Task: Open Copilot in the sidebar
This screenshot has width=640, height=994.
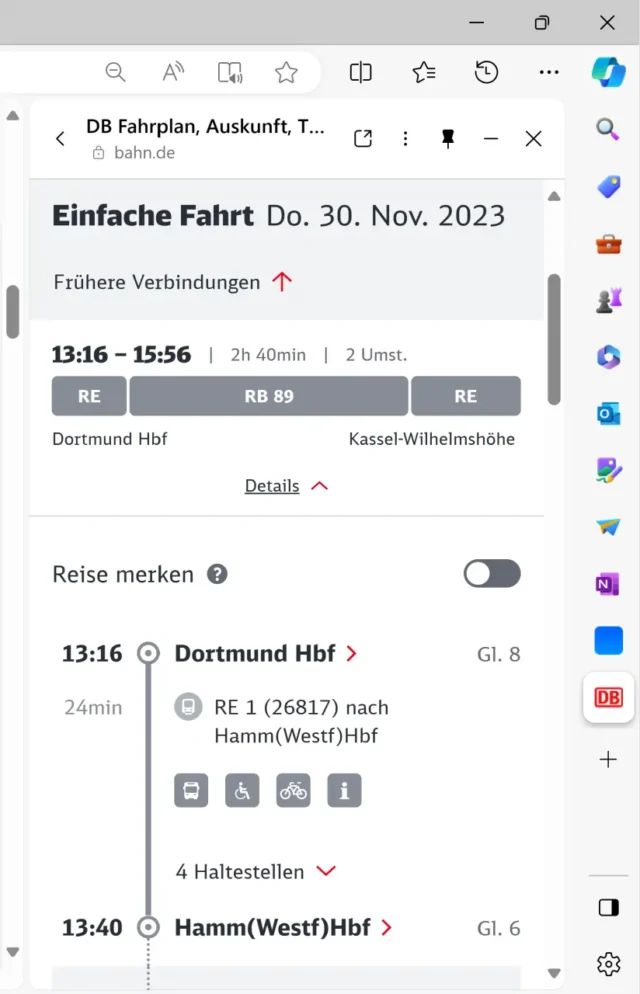Action: pos(607,72)
